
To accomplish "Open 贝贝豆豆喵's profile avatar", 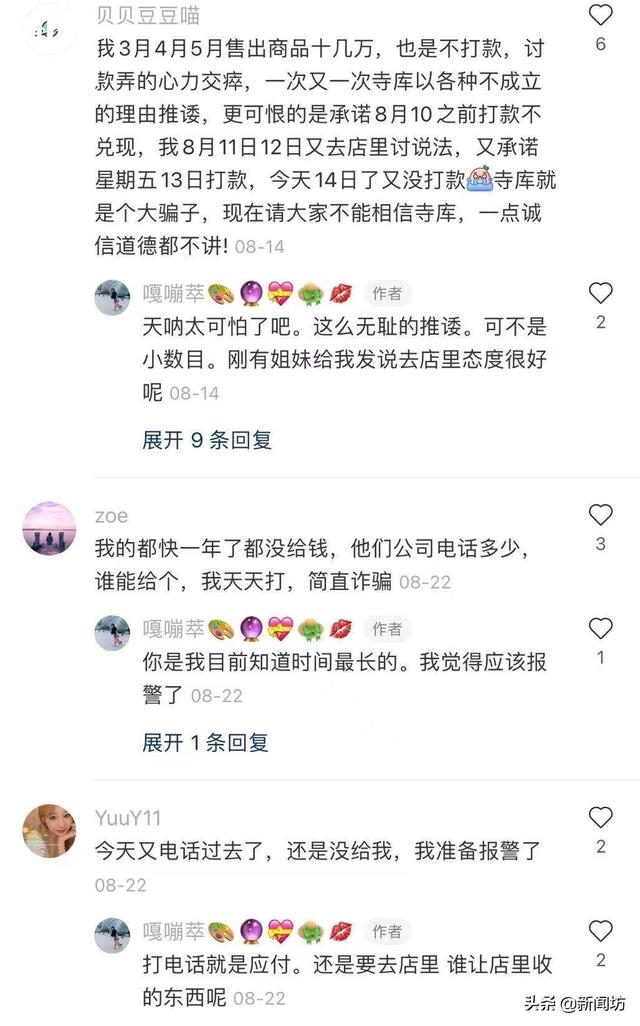I will click(49, 29).
